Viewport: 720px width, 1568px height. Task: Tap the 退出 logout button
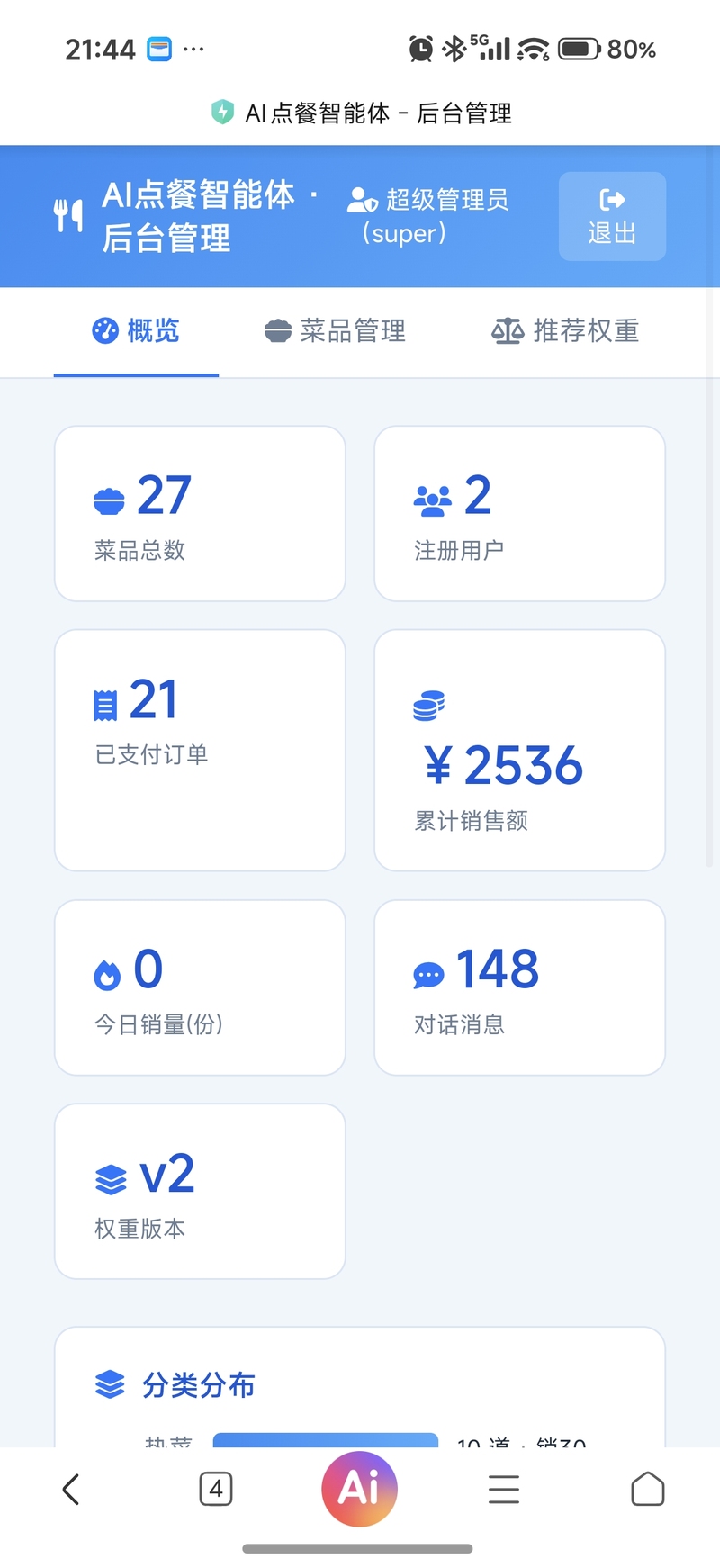click(x=612, y=216)
